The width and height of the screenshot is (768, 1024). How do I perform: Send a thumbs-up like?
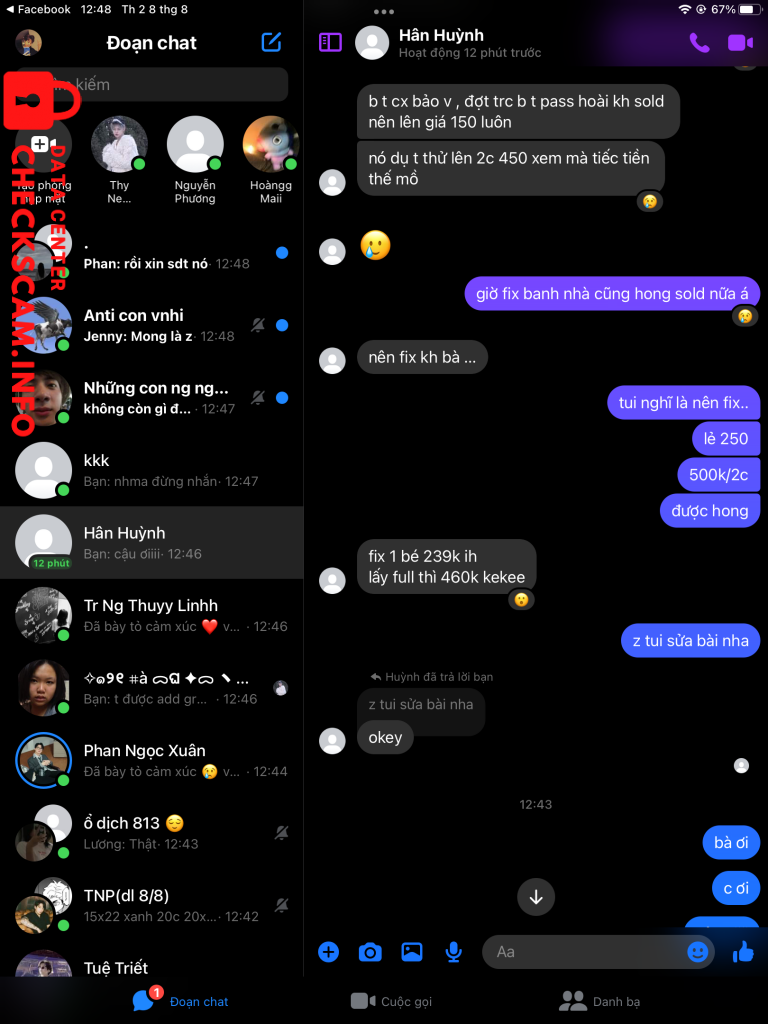[x=743, y=952]
